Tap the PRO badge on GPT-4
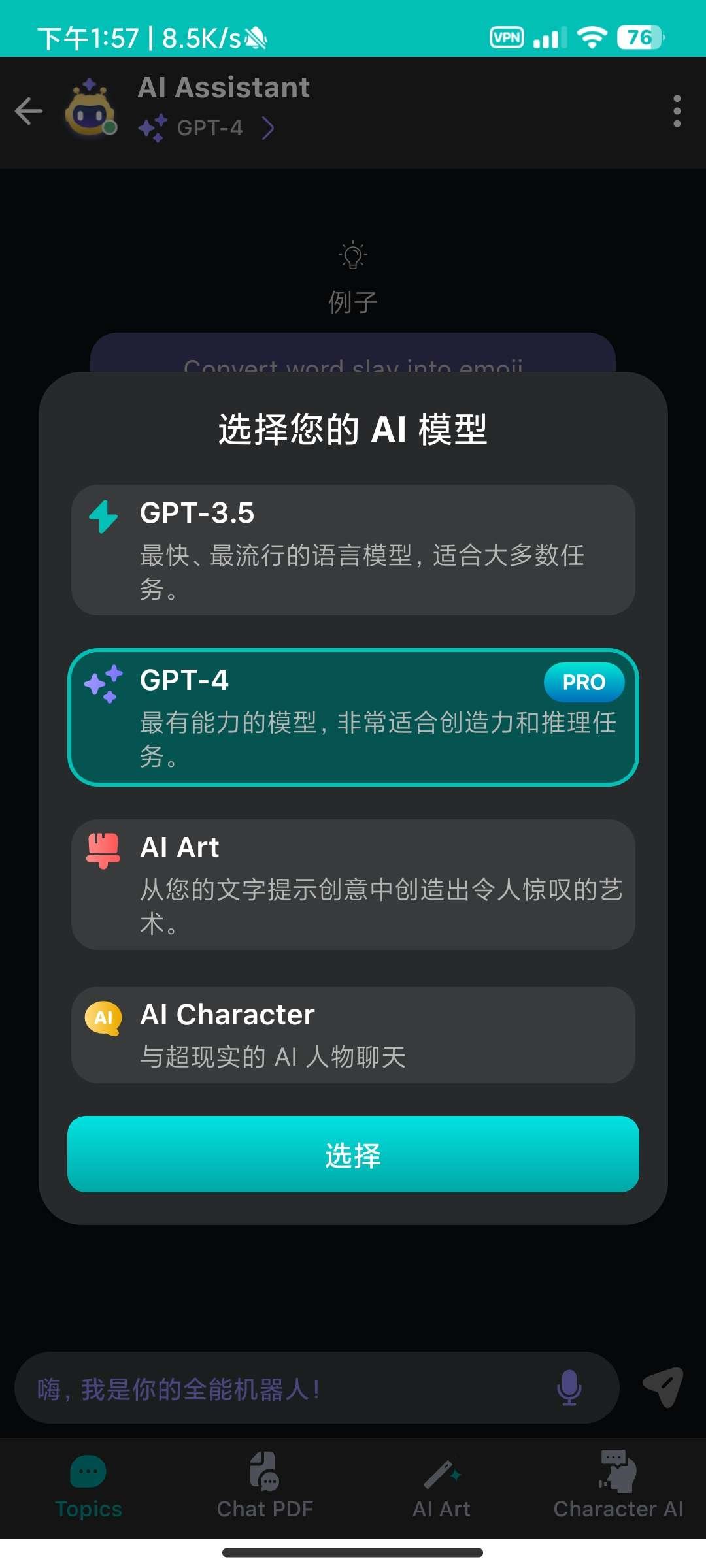706x1568 pixels. tap(584, 682)
